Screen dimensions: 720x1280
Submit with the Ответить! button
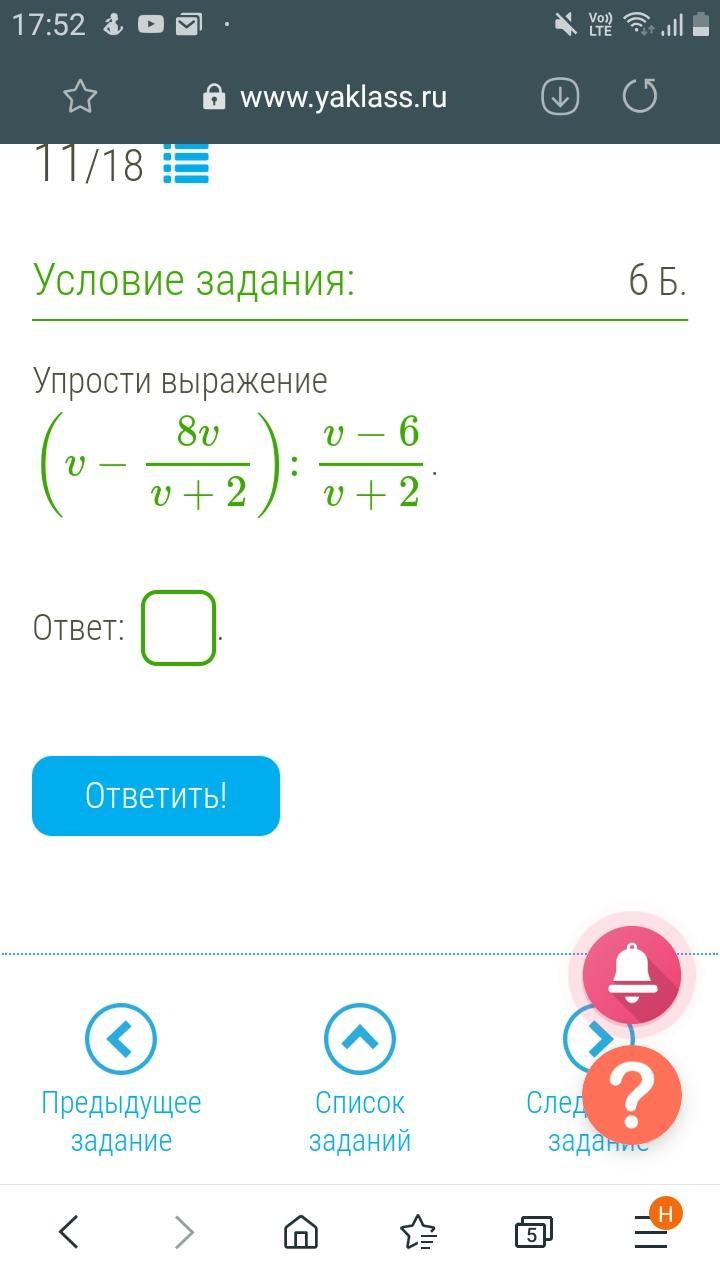click(156, 796)
